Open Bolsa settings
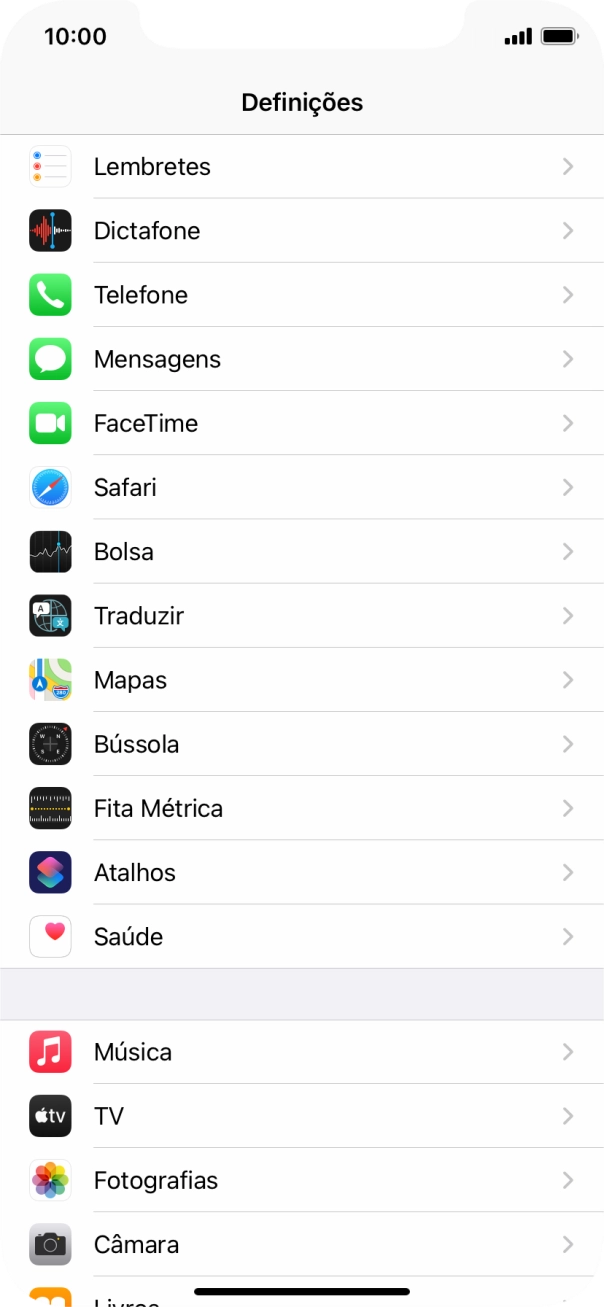This screenshot has height=1307, width=604. pos(300,551)
